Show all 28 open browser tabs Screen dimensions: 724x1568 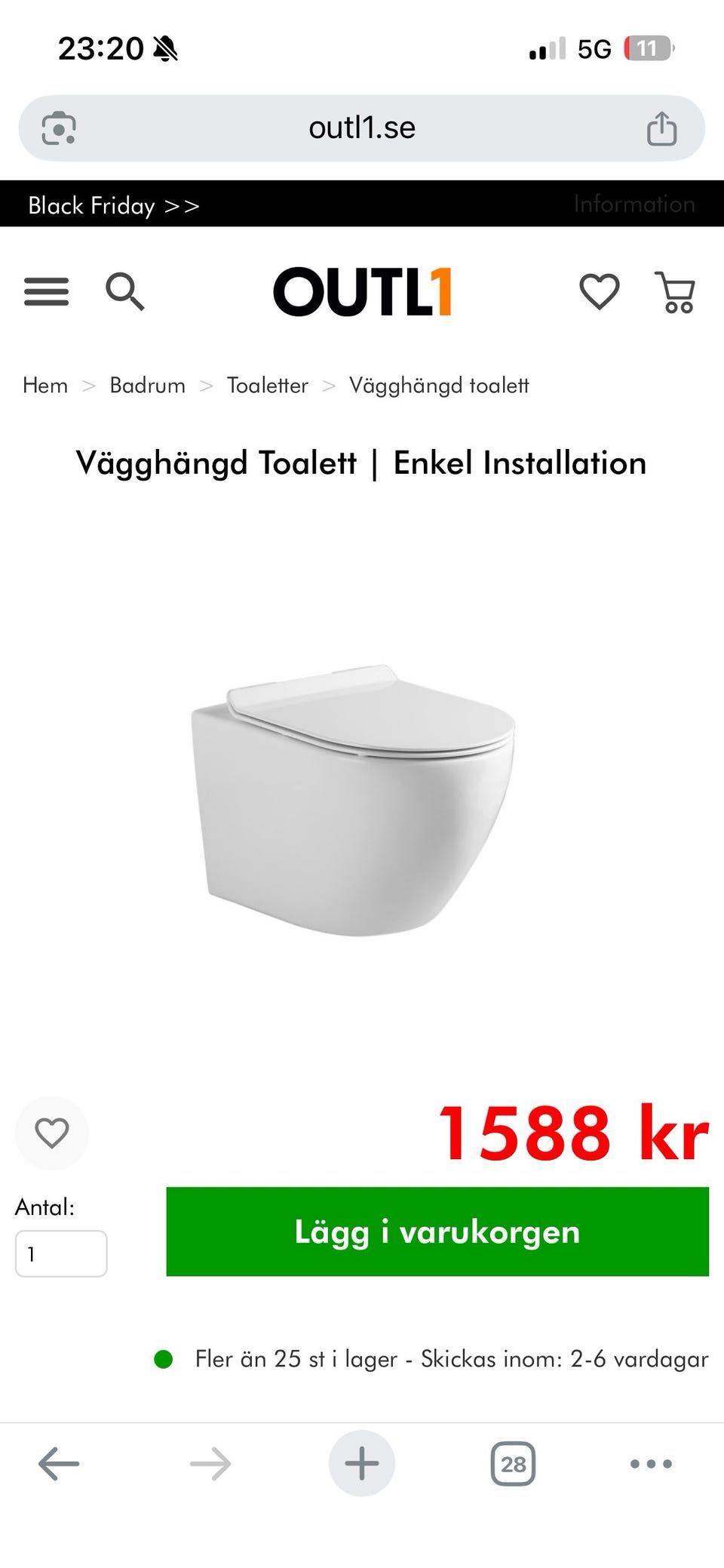[512, 1462]
